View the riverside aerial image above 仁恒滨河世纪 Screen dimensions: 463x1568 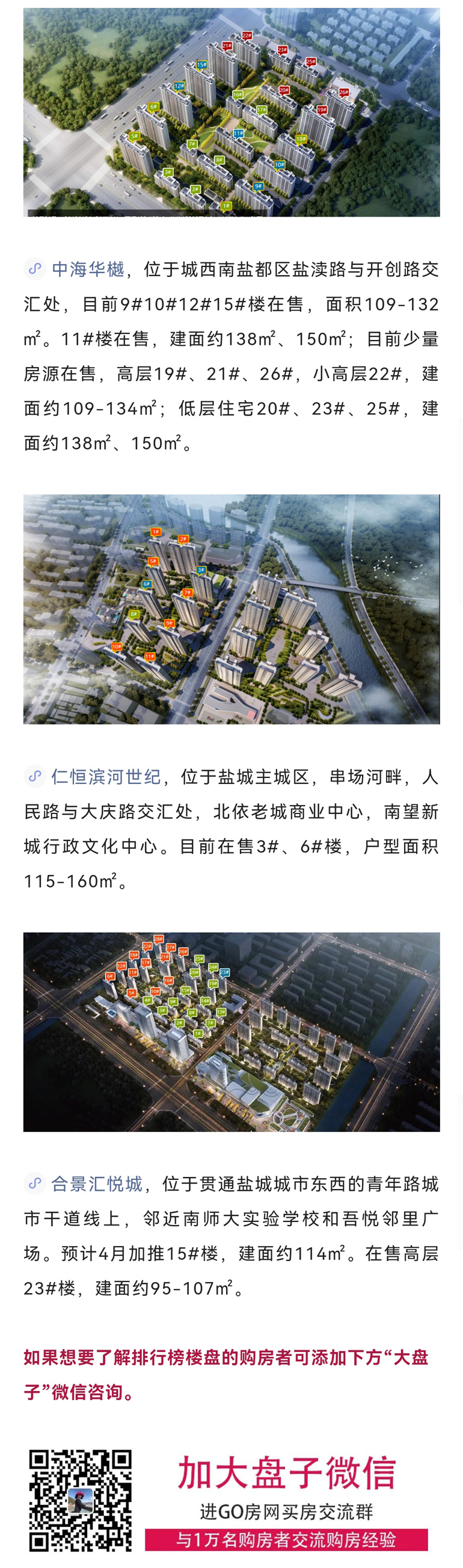[231, 609]
